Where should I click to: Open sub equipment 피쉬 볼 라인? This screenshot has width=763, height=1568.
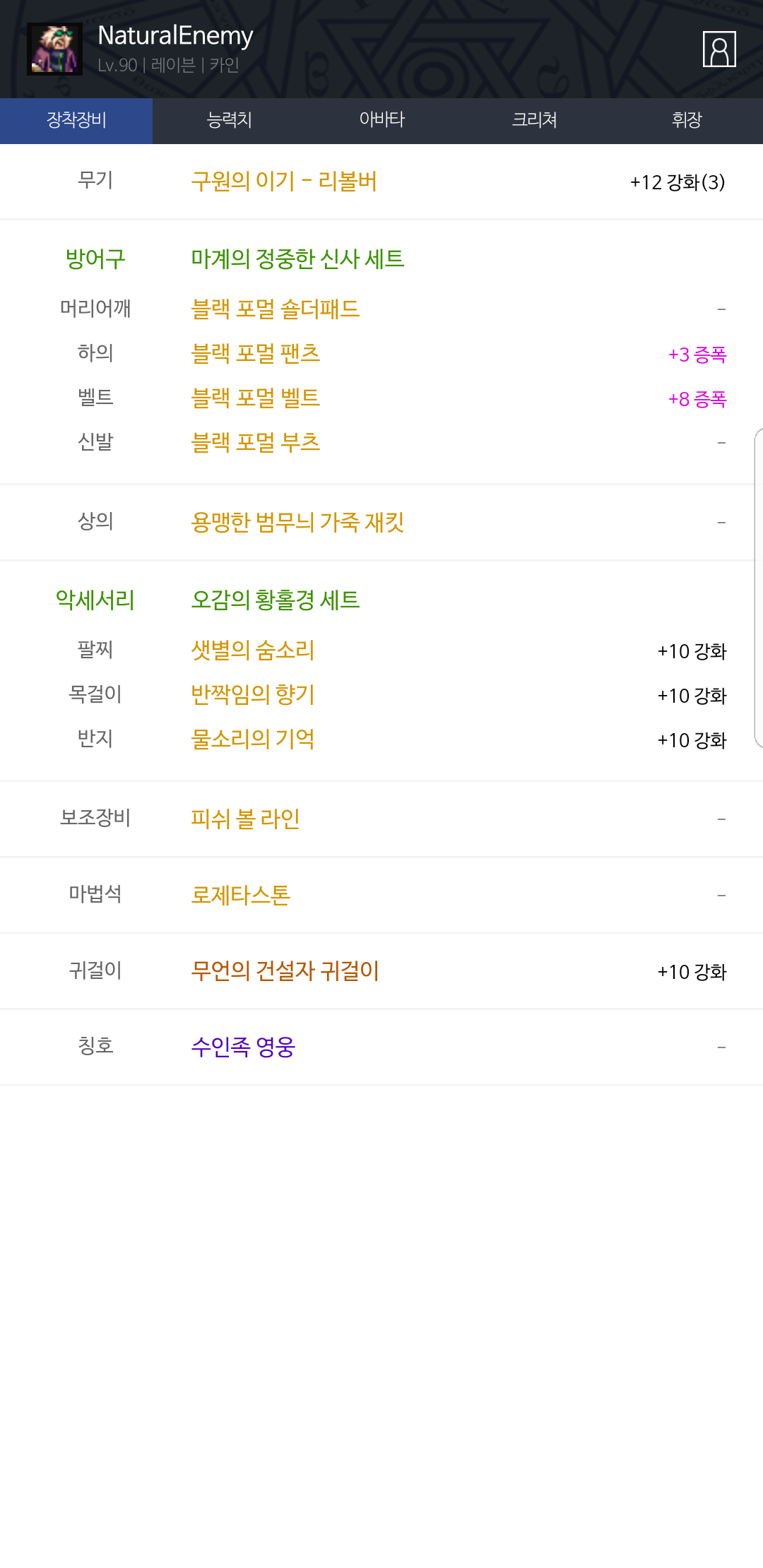[x=246, y=819]
